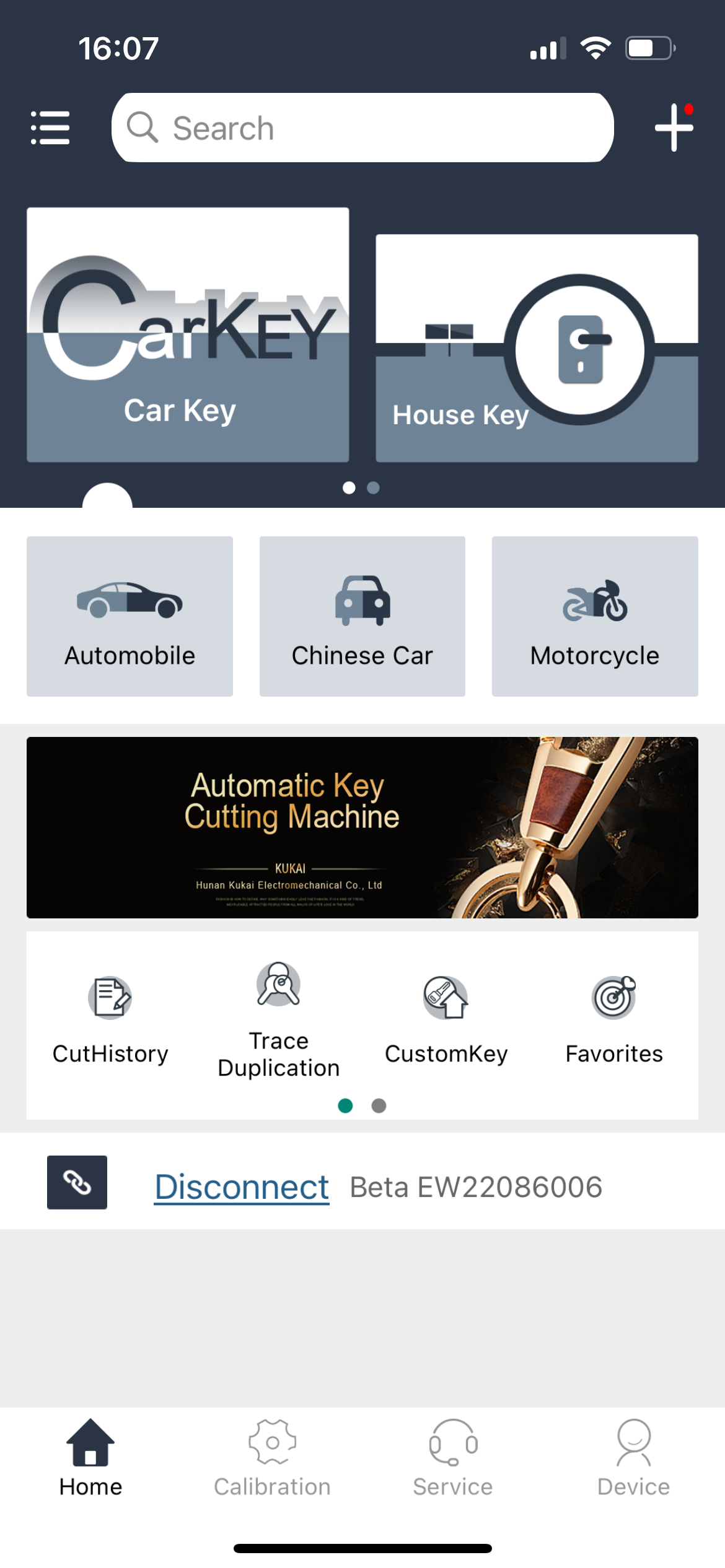Tap the plus icon to add
This screenshot has height=1568, width=725.
coord(674,128)
